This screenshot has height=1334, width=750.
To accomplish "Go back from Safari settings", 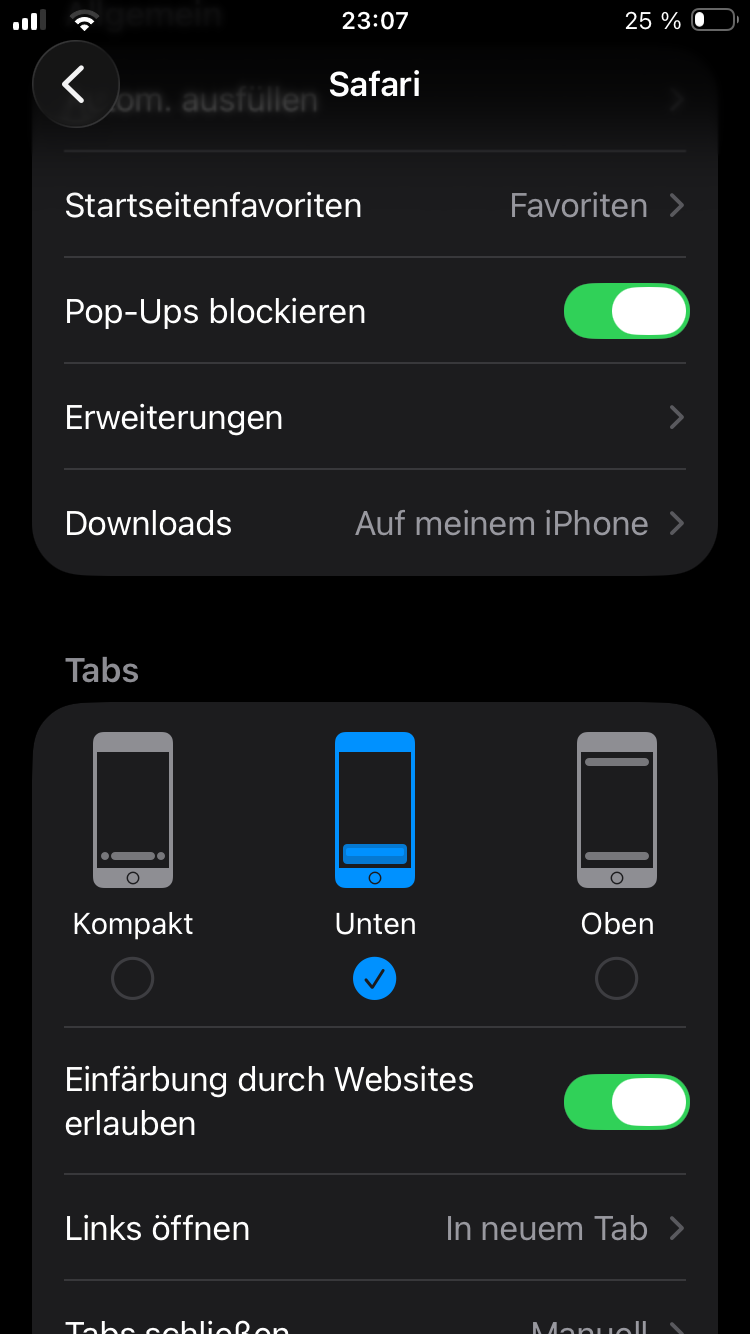I will (76, 84).
